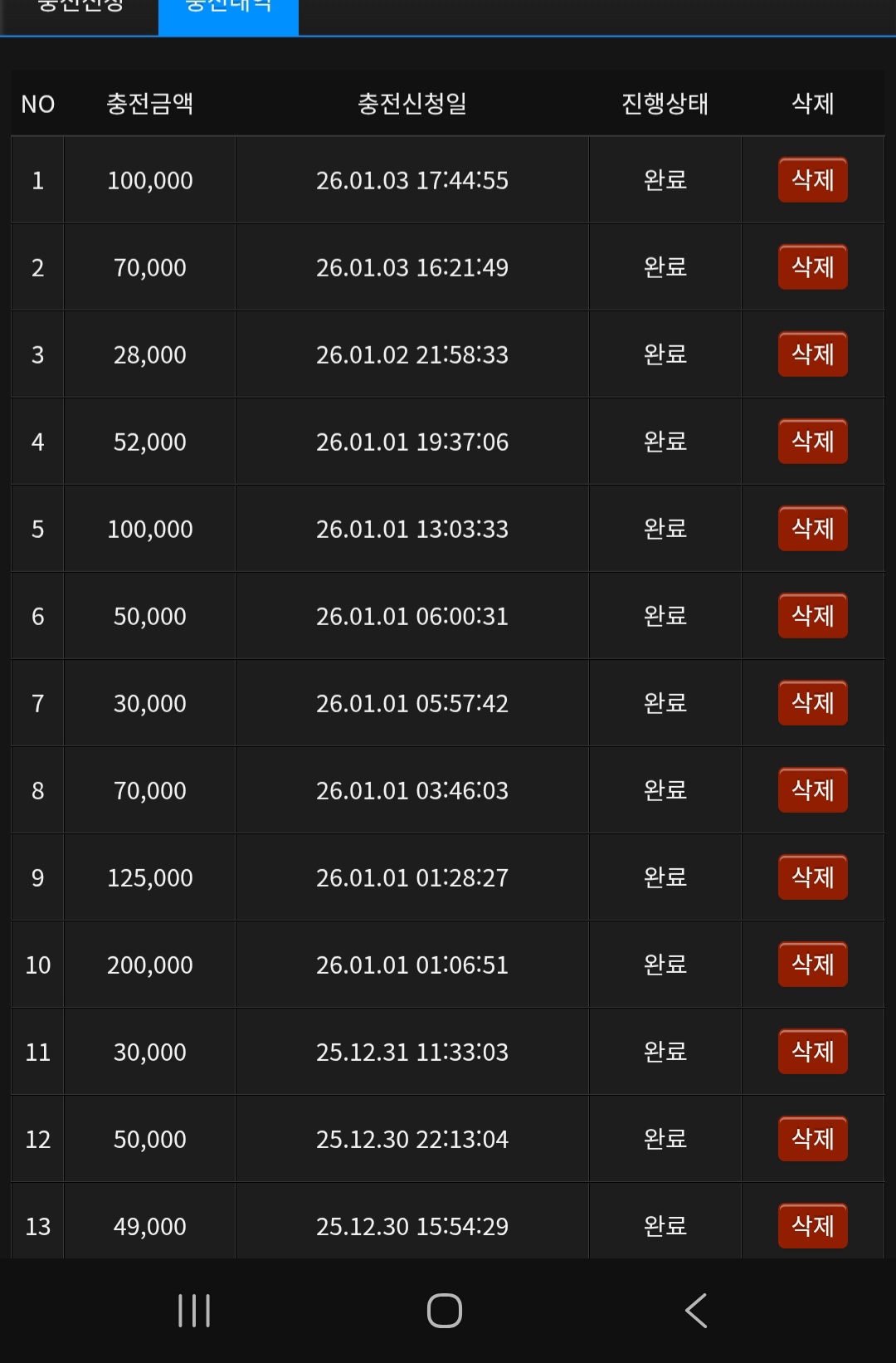The image size is (896, 1363).
Task: Delete the 70,000 charge from 26.01.03 16:21:49
Action: tap(812, 267)
